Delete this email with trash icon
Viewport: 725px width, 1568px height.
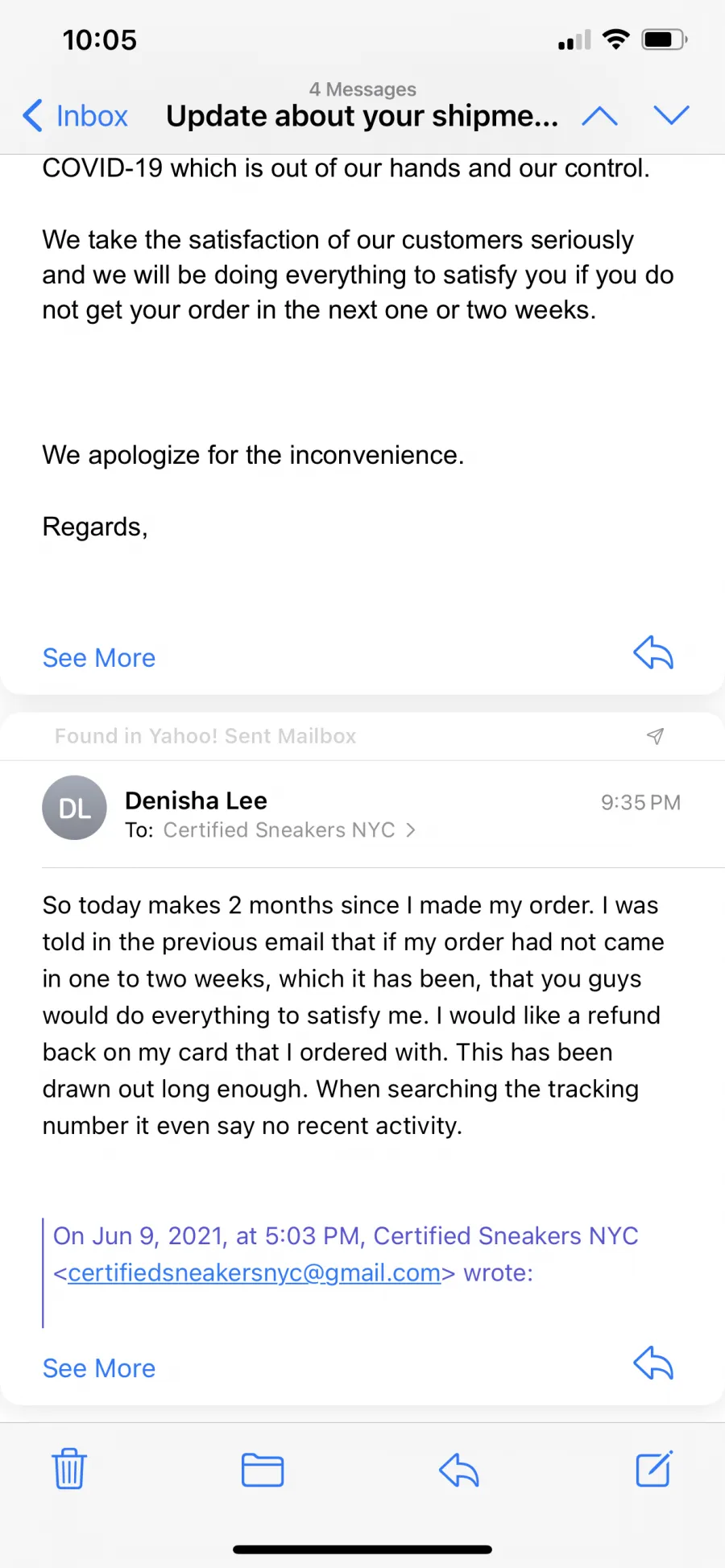point(69,1469)
